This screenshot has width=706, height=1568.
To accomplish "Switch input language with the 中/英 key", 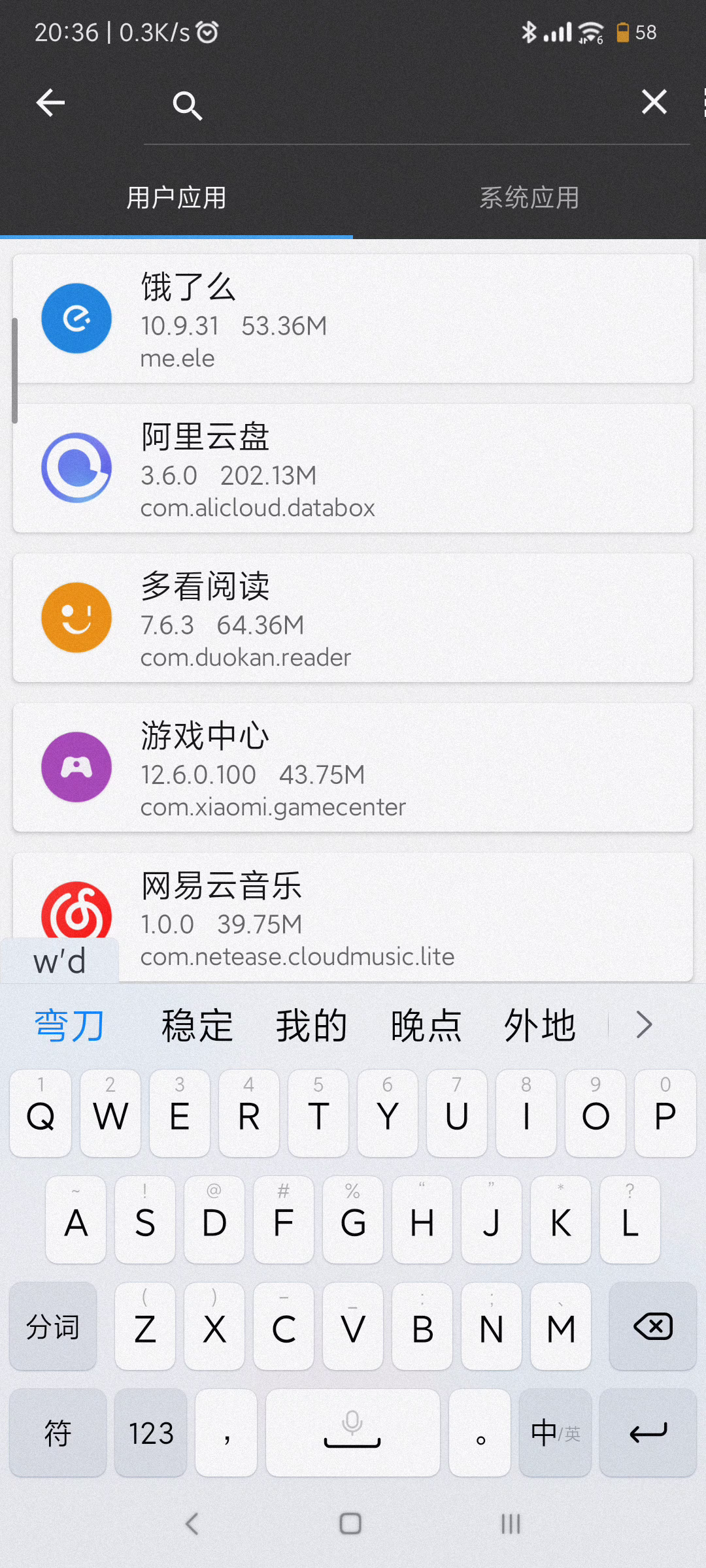I will 555,1433.
